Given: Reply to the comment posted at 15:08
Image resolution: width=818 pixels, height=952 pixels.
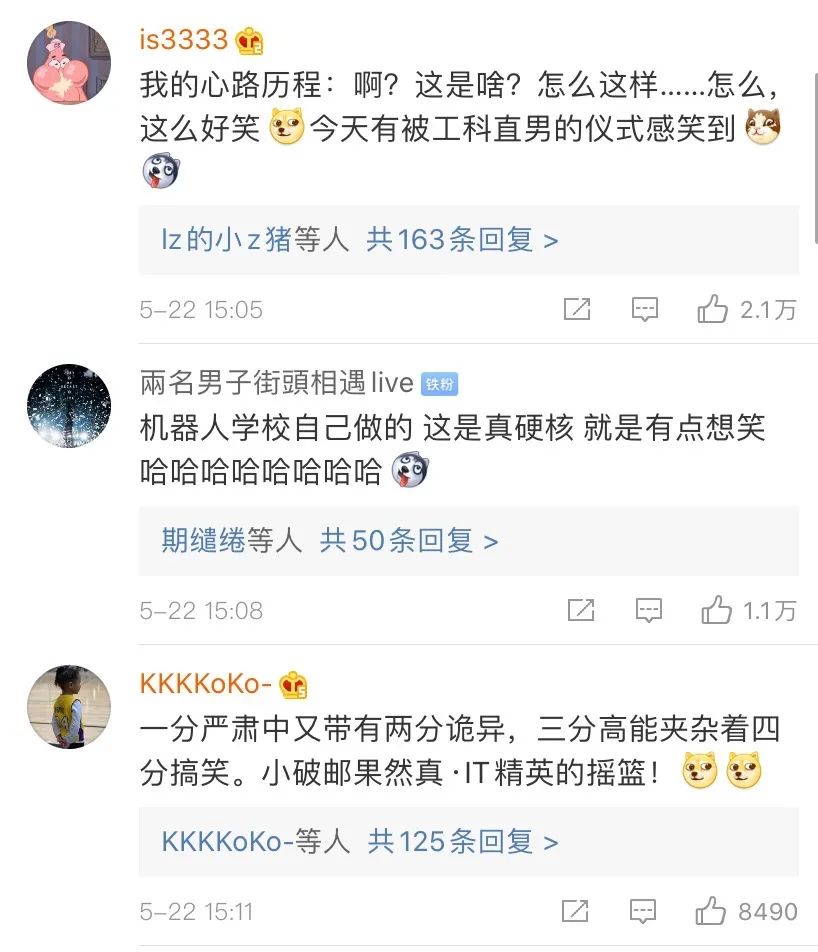Looking at the screenshot, I should (648, 610).
